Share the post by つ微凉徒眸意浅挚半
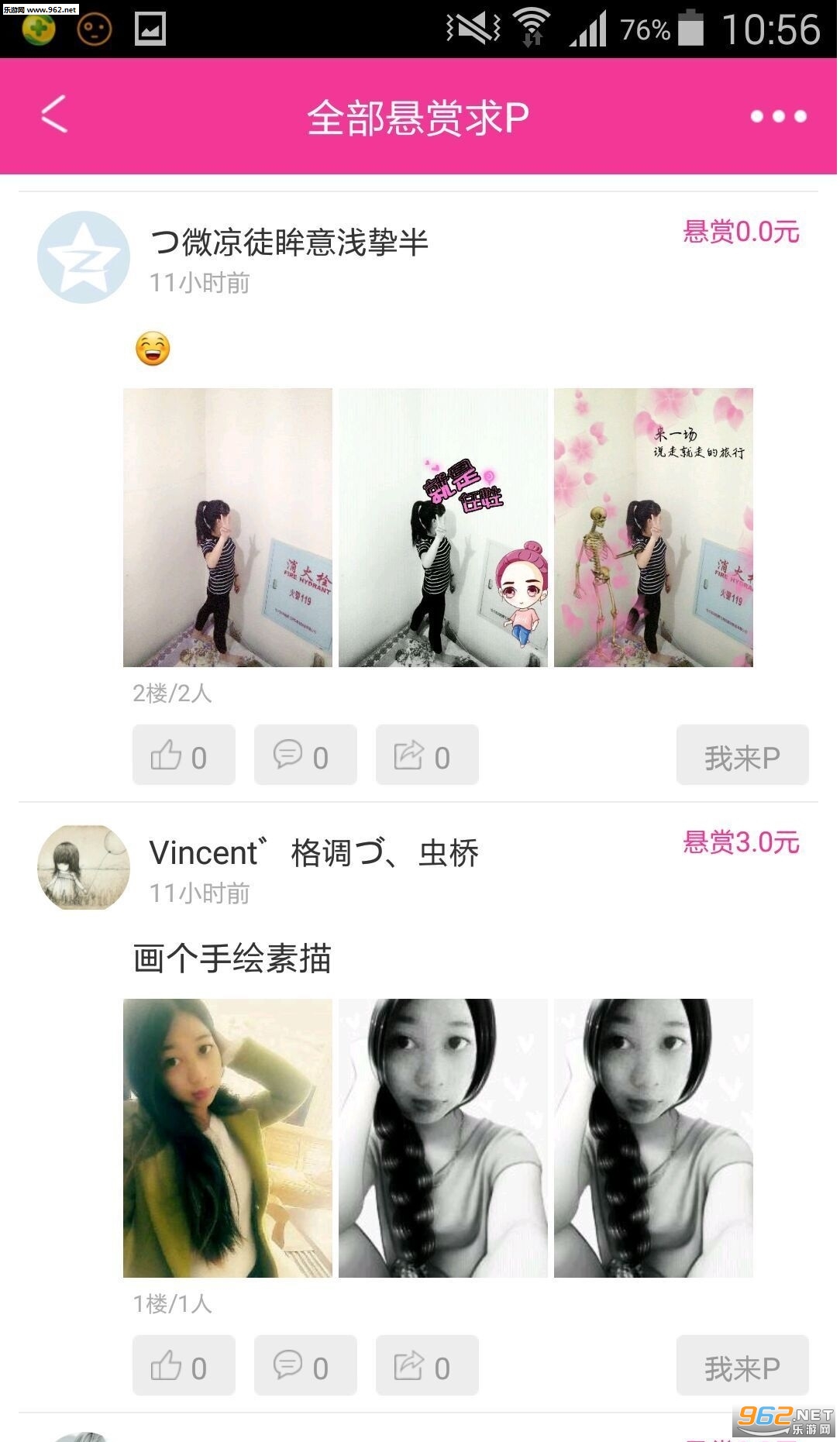 pos(427,755)
